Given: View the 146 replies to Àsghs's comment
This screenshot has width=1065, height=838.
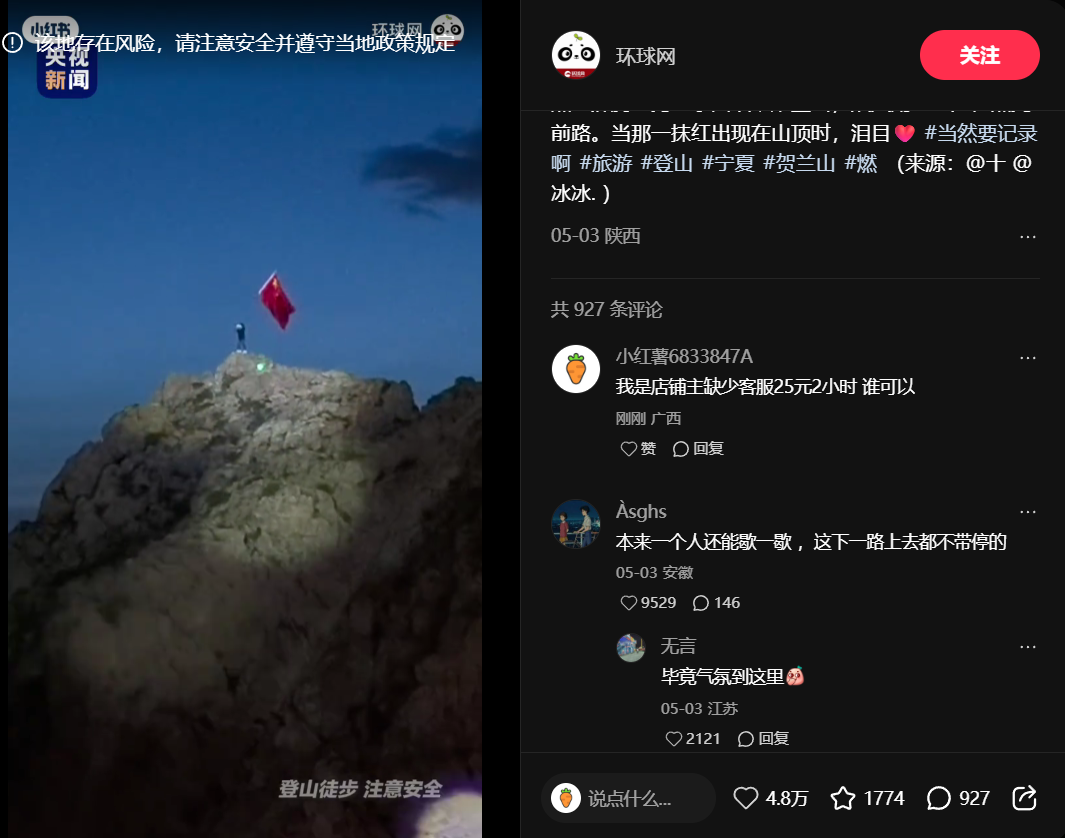Looking at the screenshot, I should tap(716, 603).
